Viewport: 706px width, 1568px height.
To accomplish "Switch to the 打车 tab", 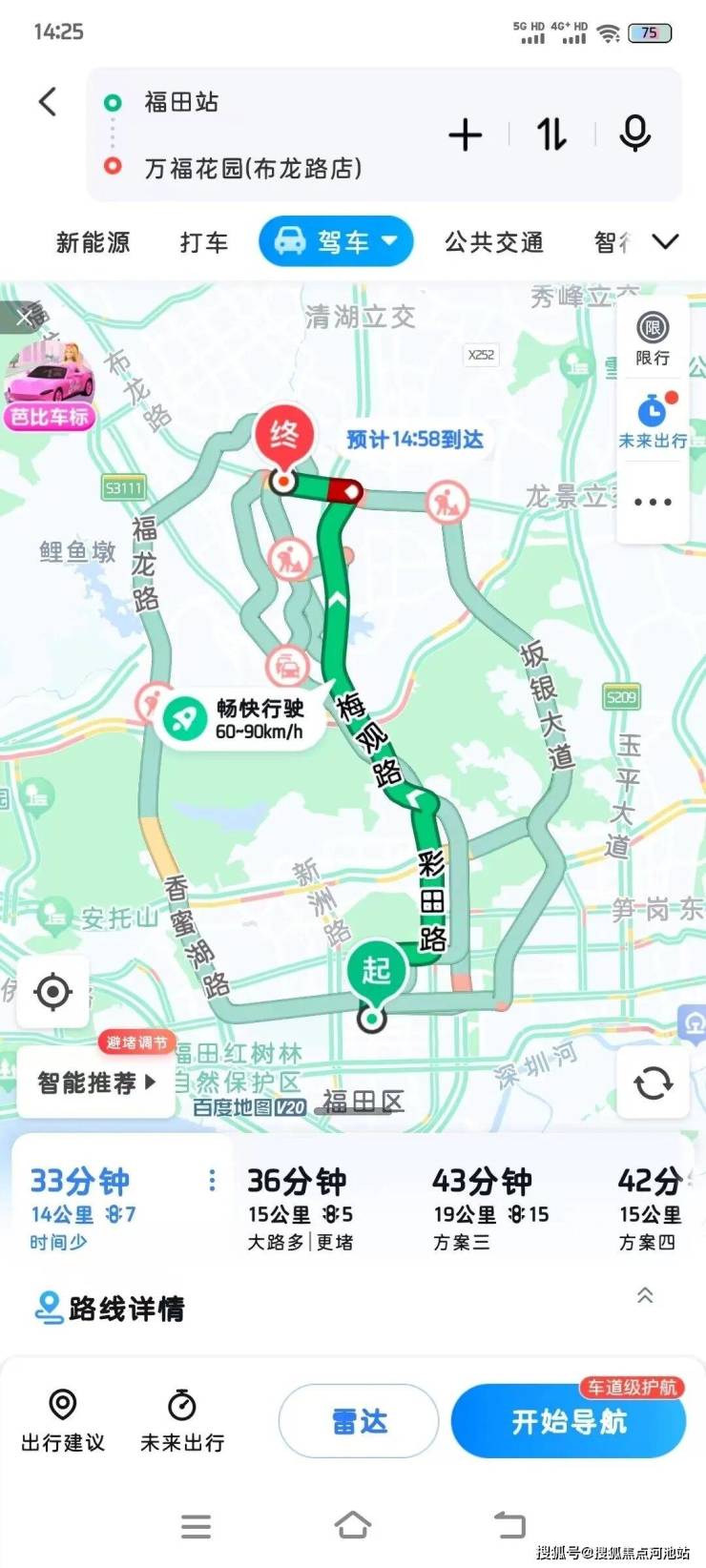I will 204,242.
